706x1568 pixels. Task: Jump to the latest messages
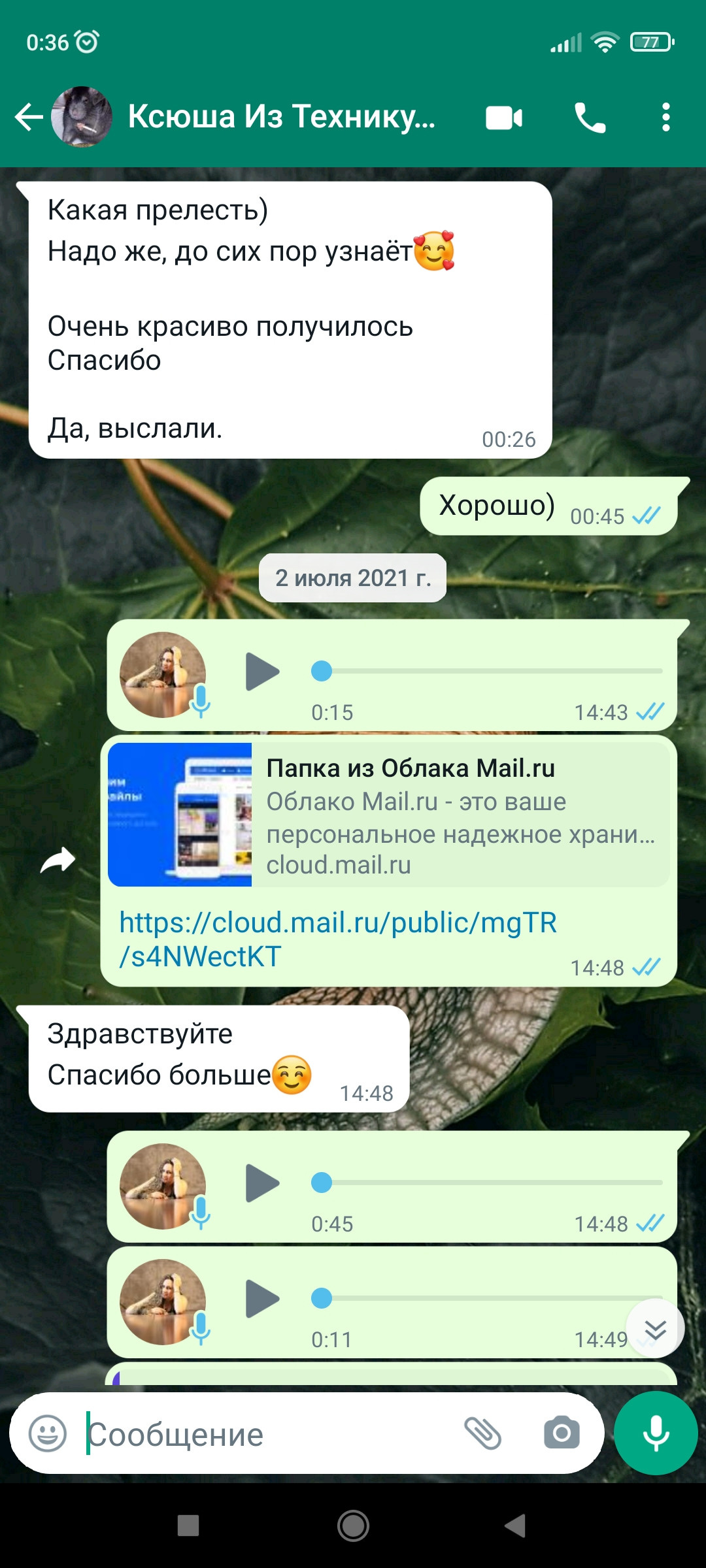coord(655,1329)
